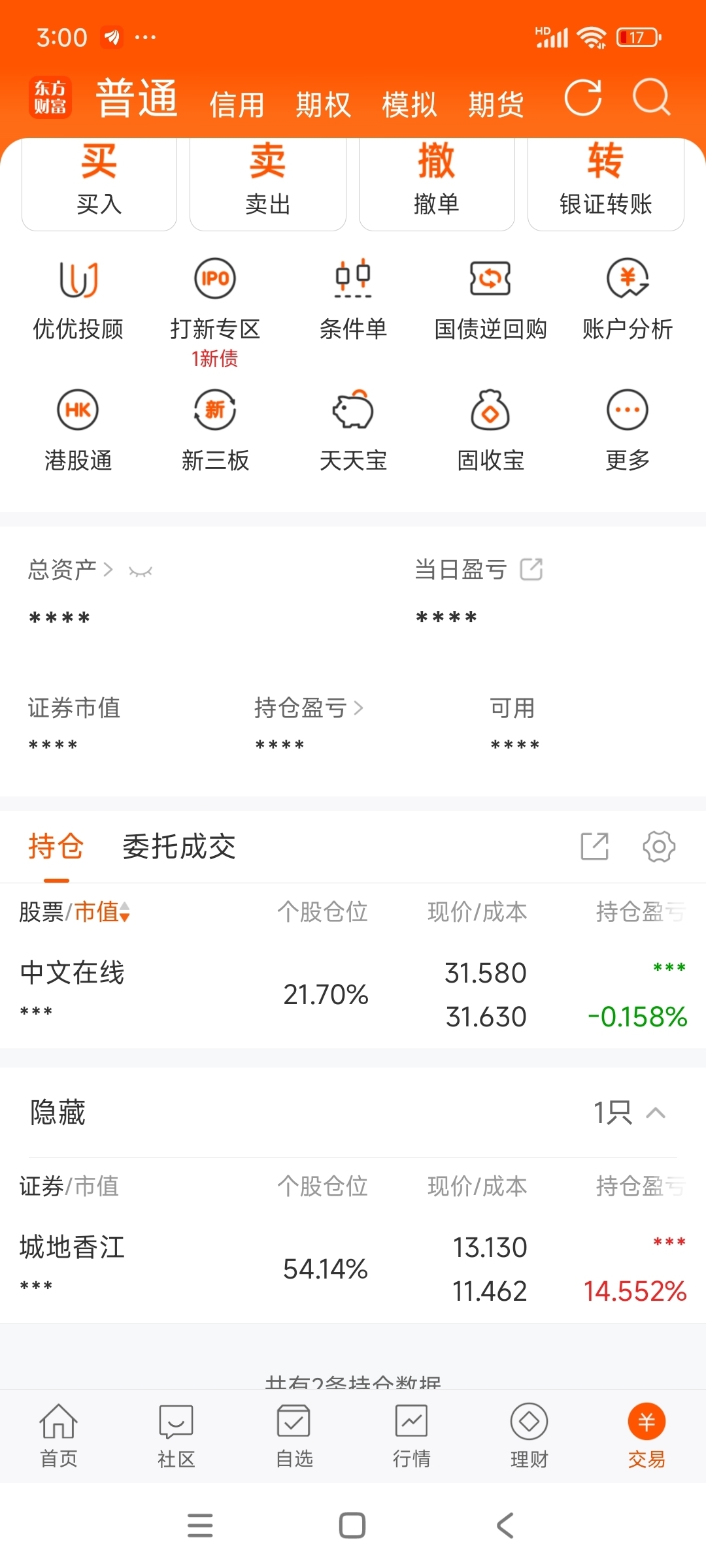Switch to the 期权 tab
The height and width of the screenshot is (1568, 706).
[323, 105]
